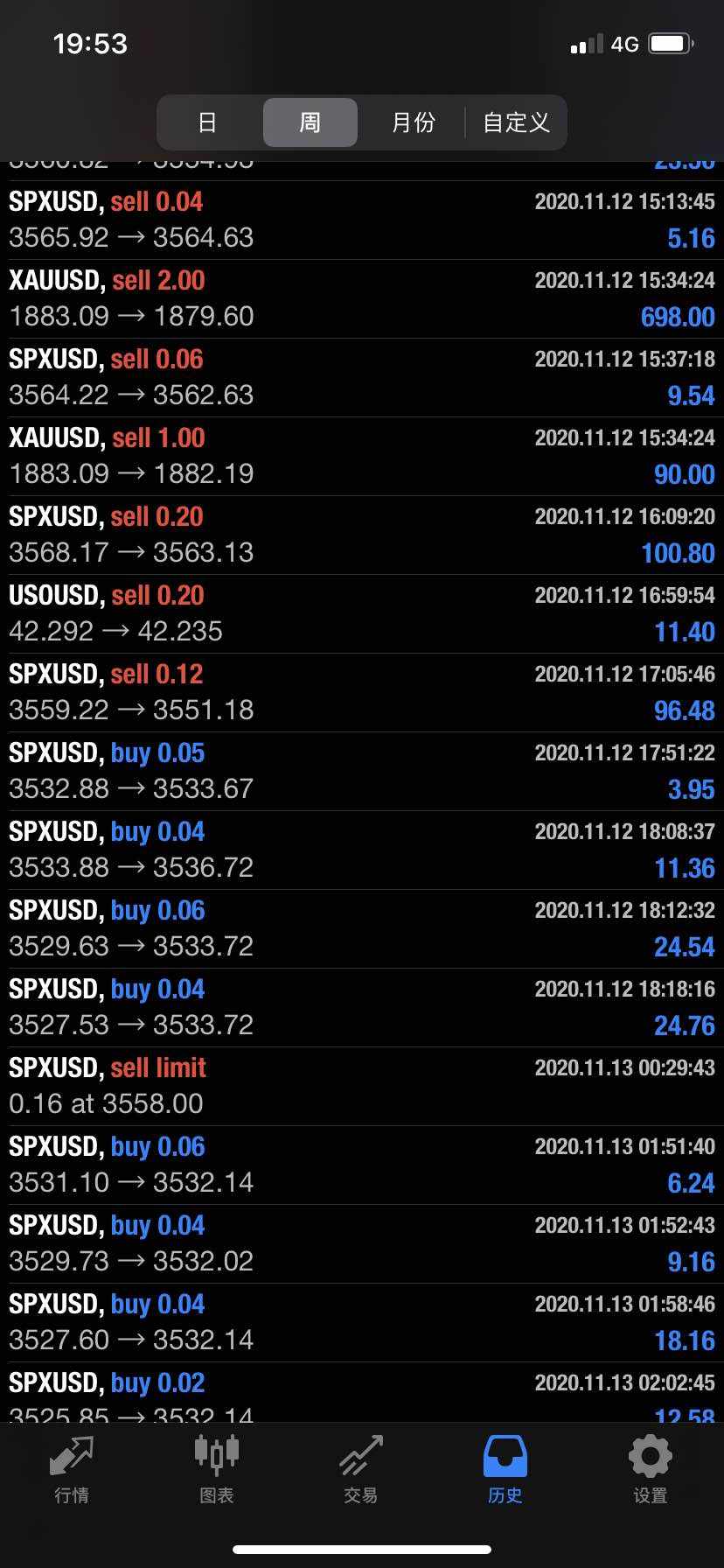Expand the USOUSD sell 0.20 trade
The width and height of the screenshot is (724, 1568).
pos(362,614)
